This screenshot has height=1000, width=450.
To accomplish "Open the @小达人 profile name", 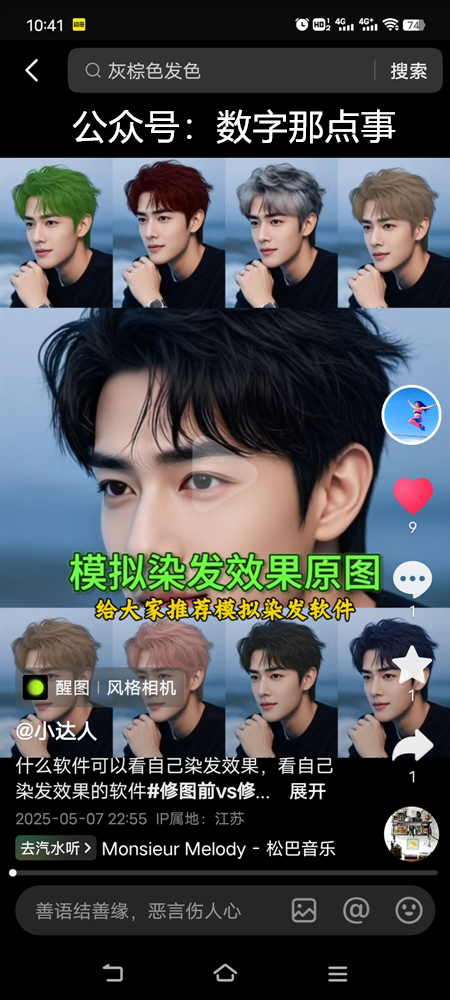I will click(x=56, y=731).
